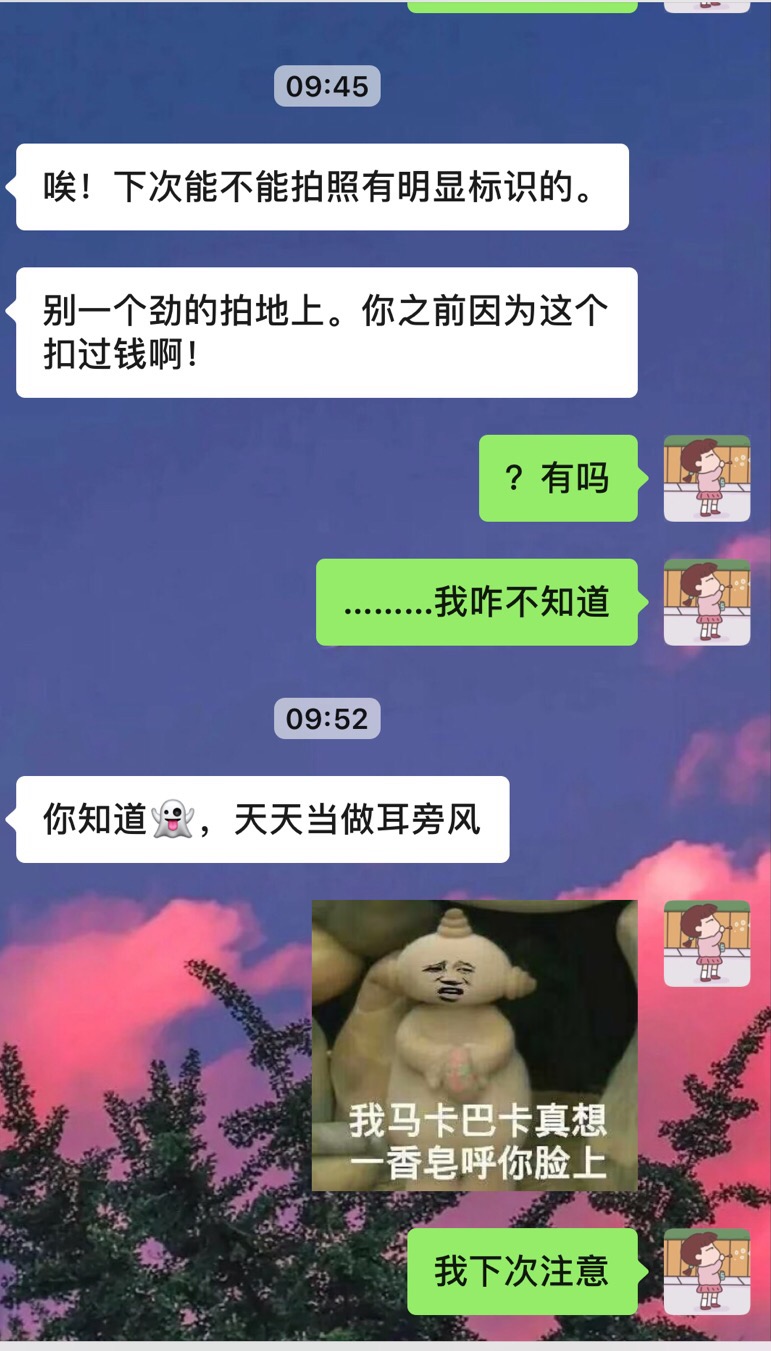
Task: View the sender avatar next to "我下次注意"
Action: [707, 1271]
